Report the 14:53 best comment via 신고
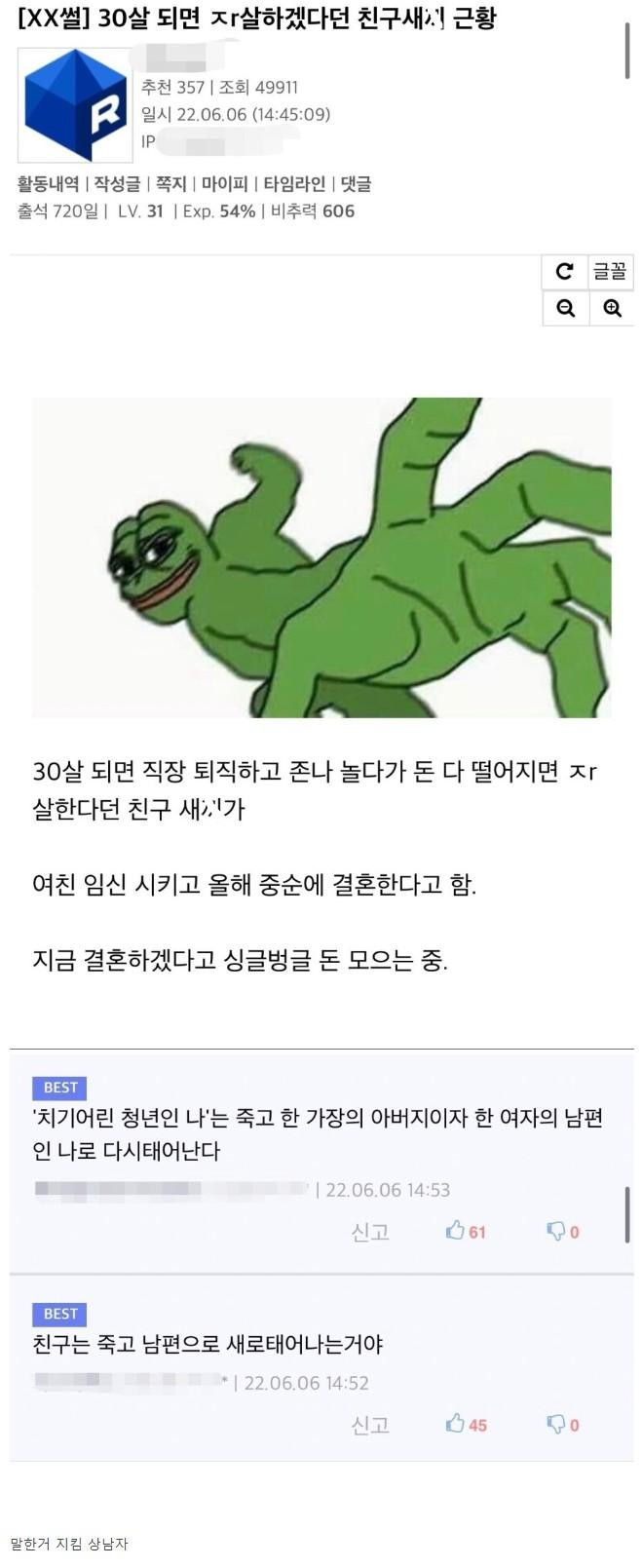The image size is (642, 1568). click(x=370, y=1232)
